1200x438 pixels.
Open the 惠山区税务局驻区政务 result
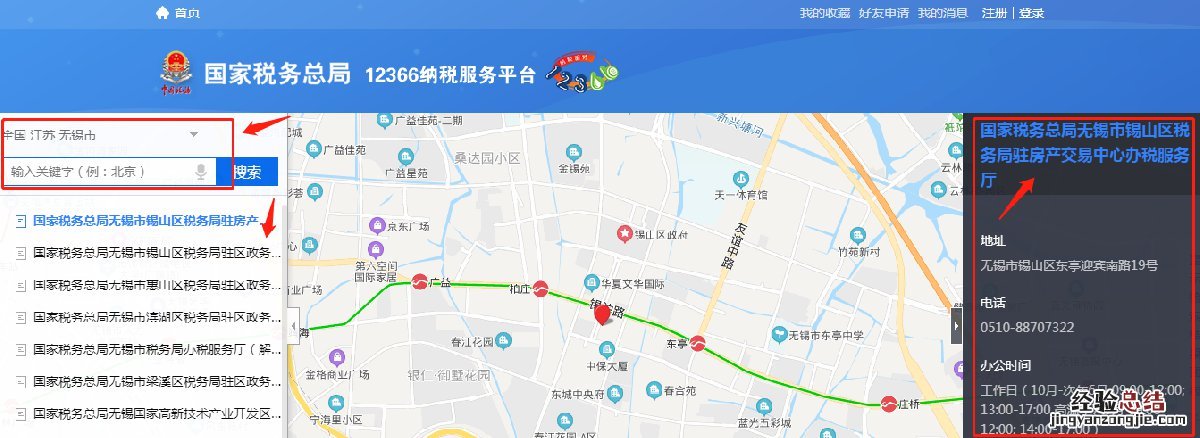[x=156, y=285]
